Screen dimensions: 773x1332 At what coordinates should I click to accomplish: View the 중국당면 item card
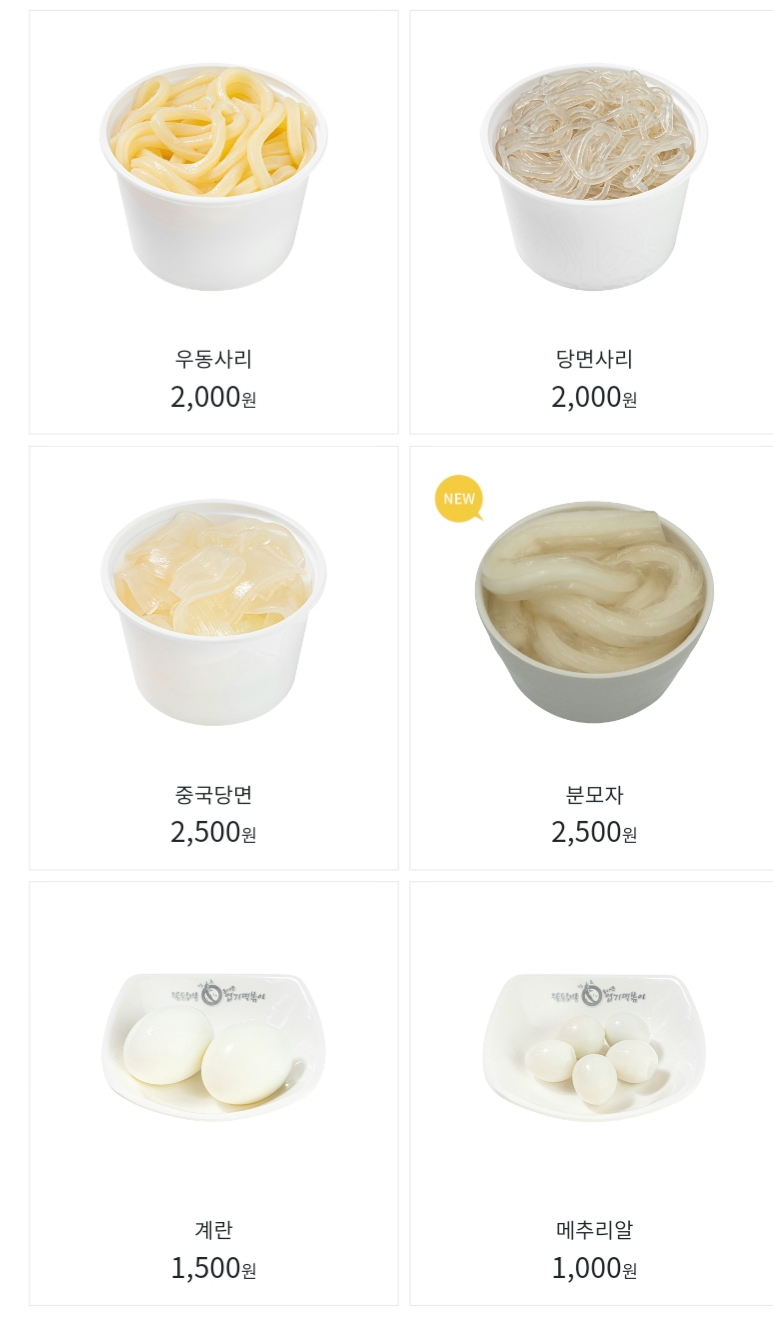[x=214, y=658]
